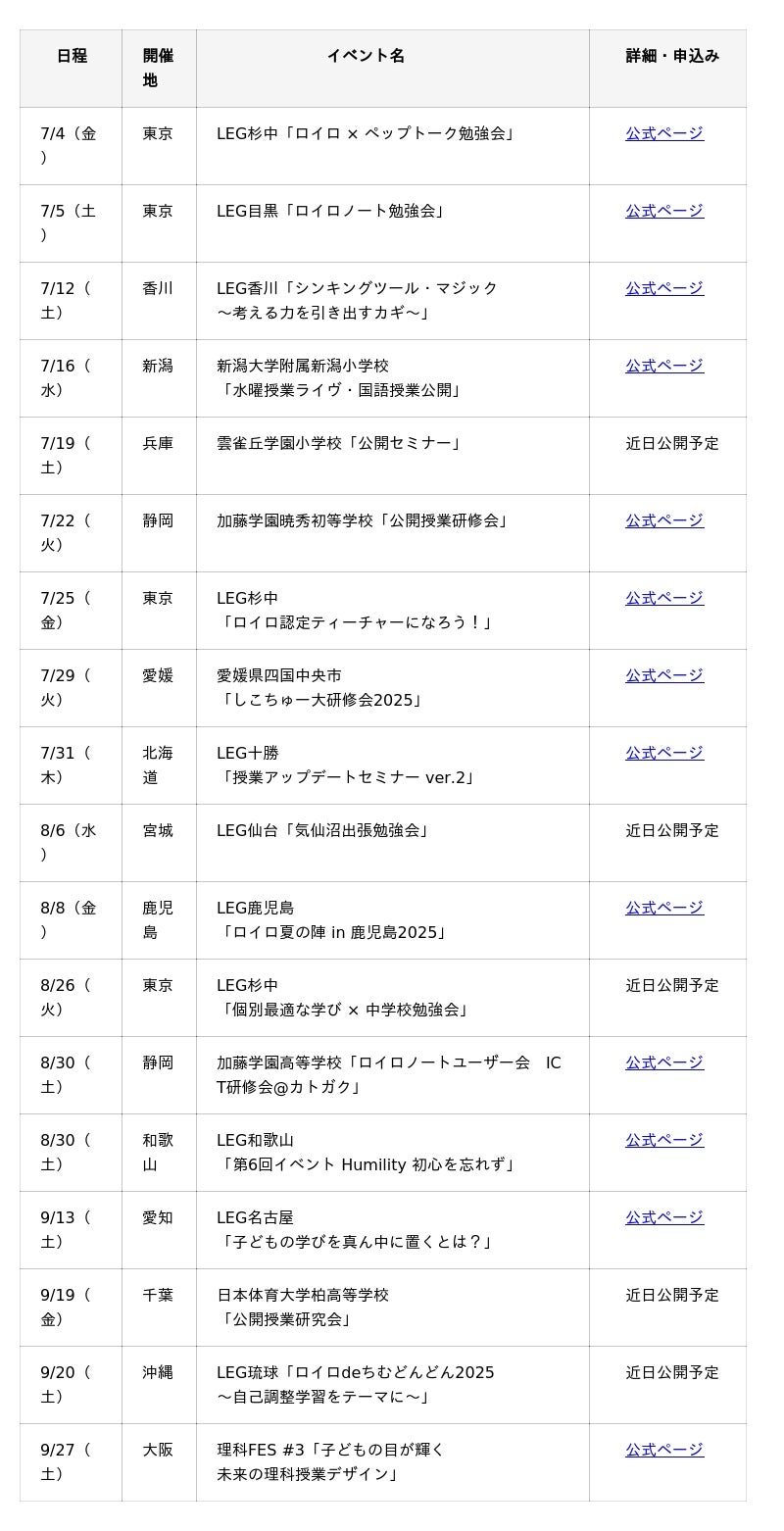Visit 公式ページ for LEG和歌山 第6回イベント
The image size is (784, 1531).
point(664,1140)
